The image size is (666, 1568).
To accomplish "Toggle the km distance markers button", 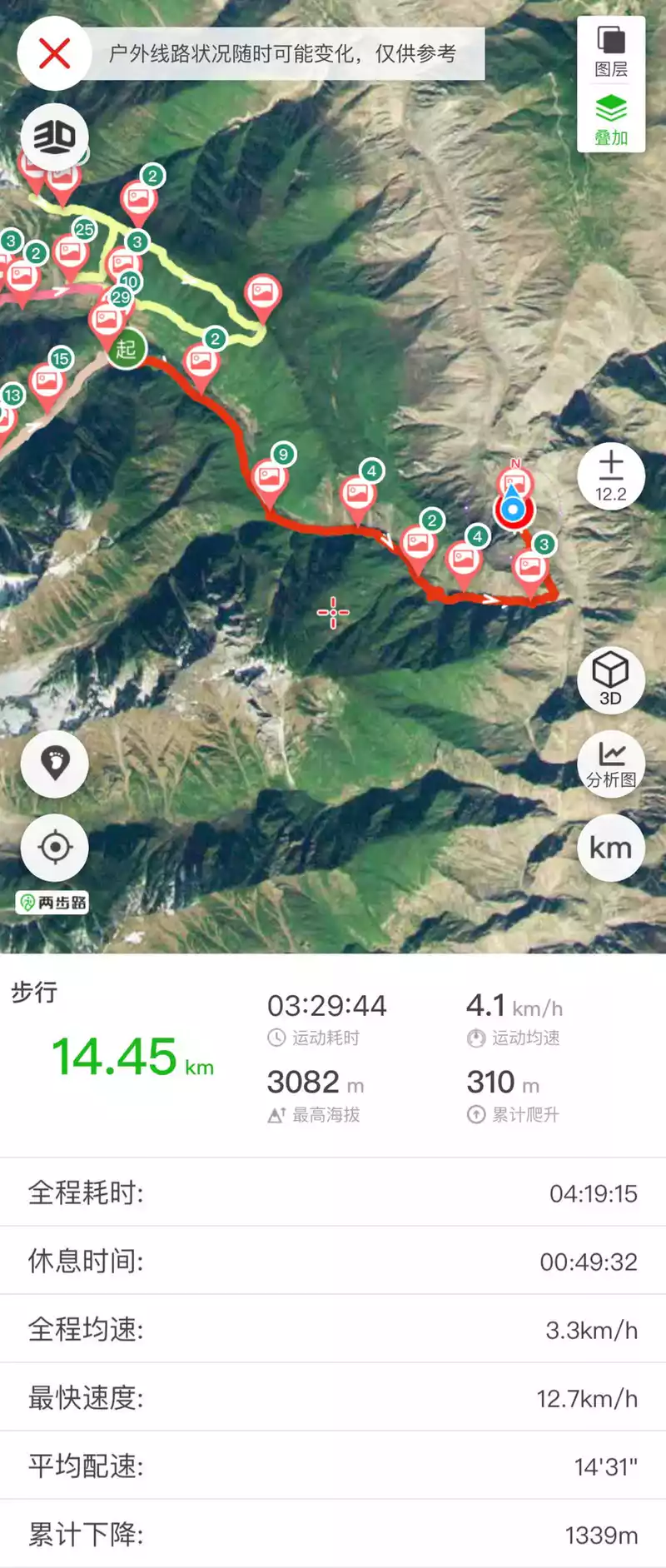I will point(611,848).
